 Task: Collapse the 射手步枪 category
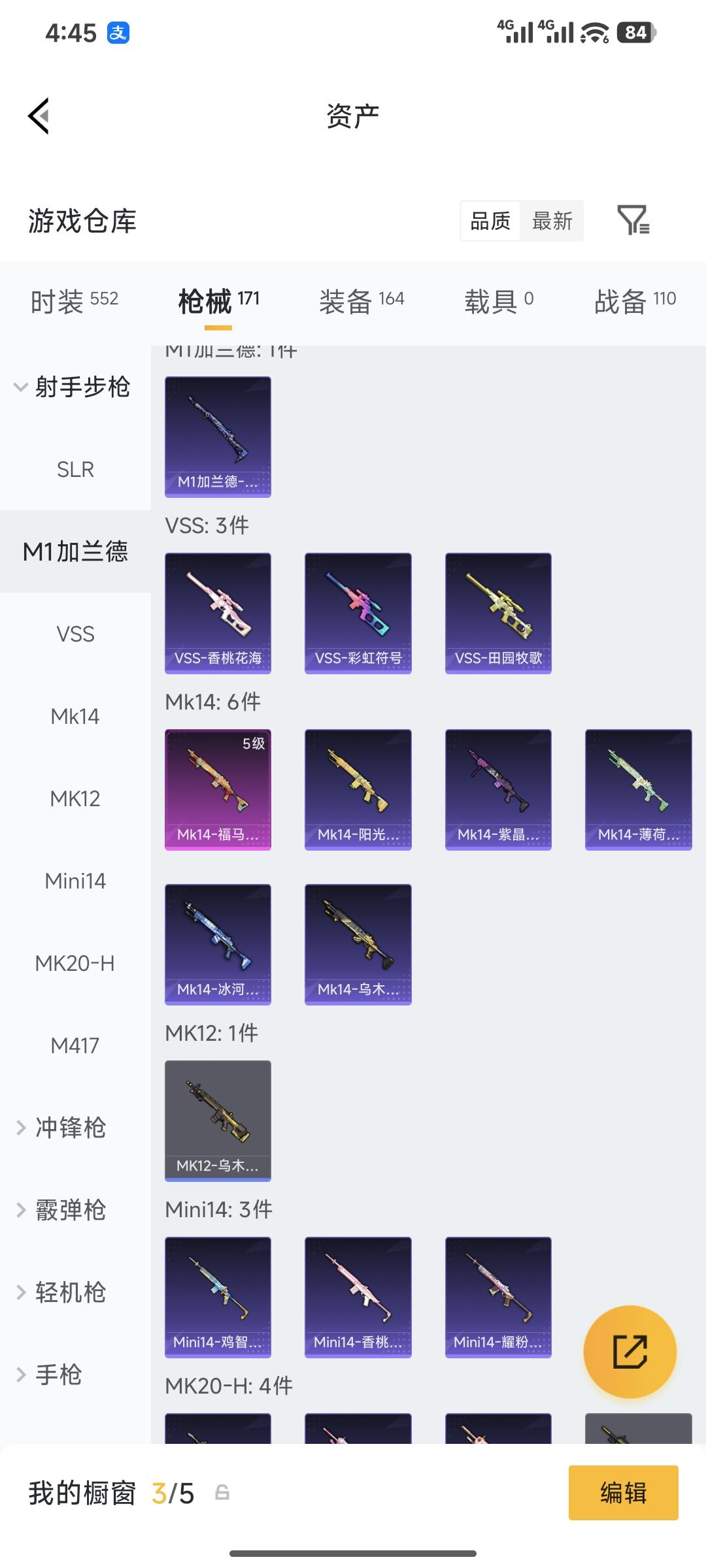tap(73, 387)
